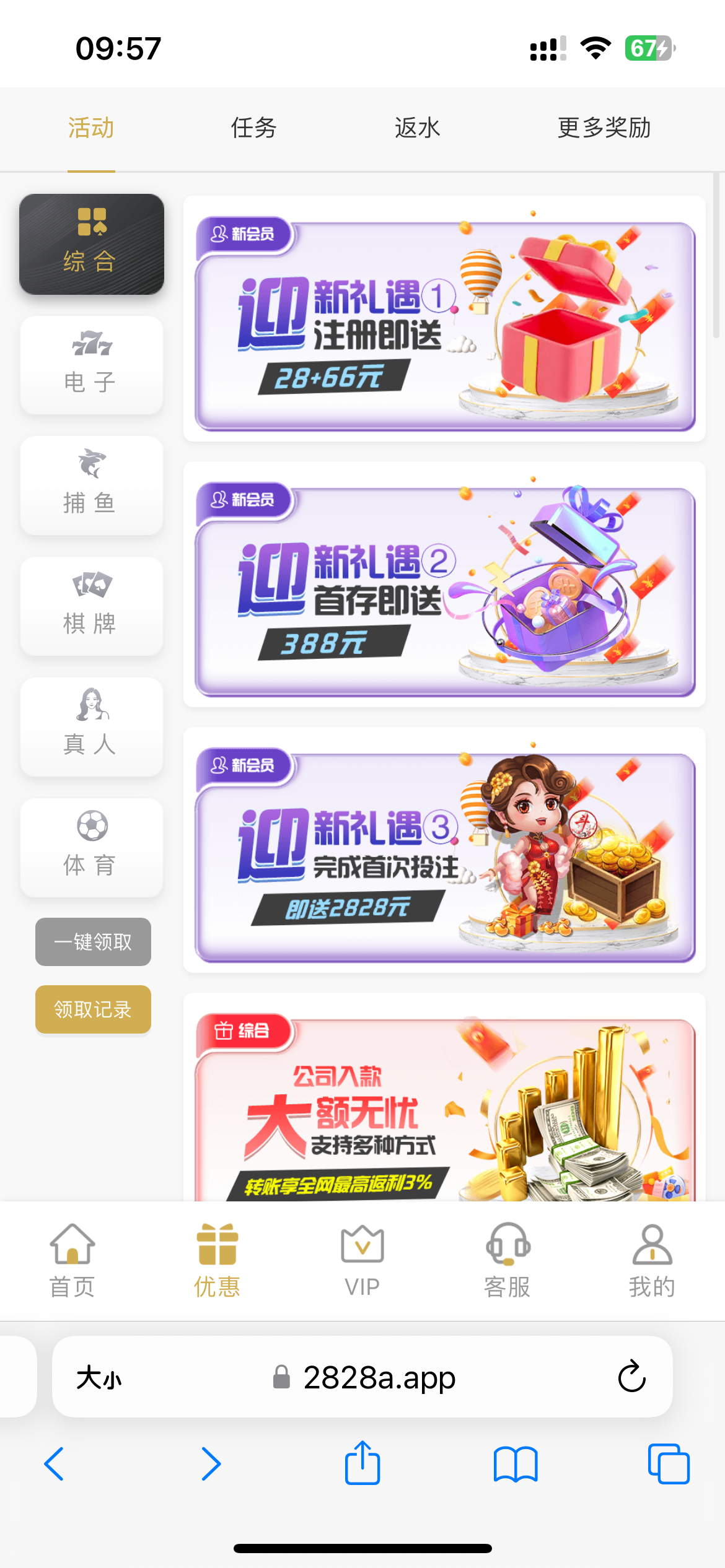
Task: Reload the page in Safari
Action: (631, 1377)
